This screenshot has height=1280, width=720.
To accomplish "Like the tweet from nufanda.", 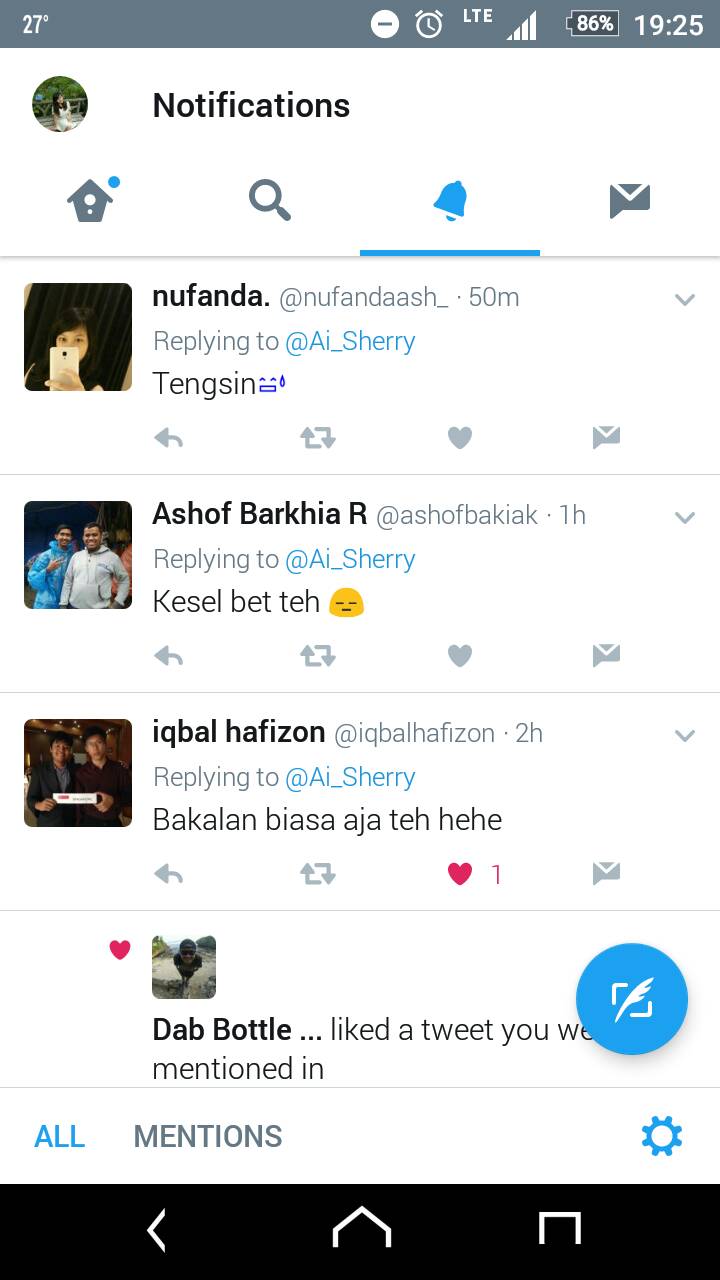I will point(459,438).
